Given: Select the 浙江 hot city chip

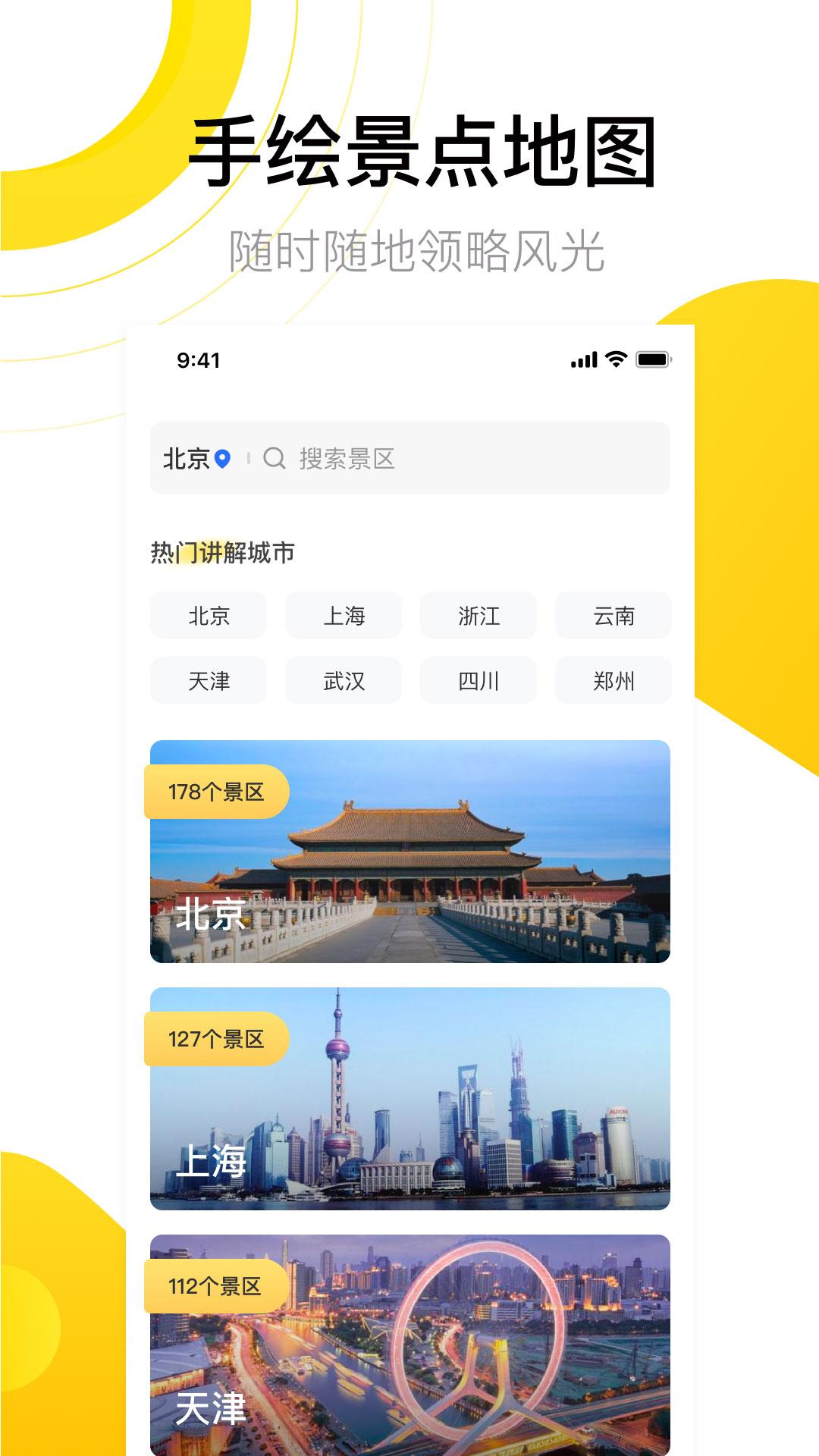Looking at the screenshot, I should pyautogui.click(x=478, y=616).
